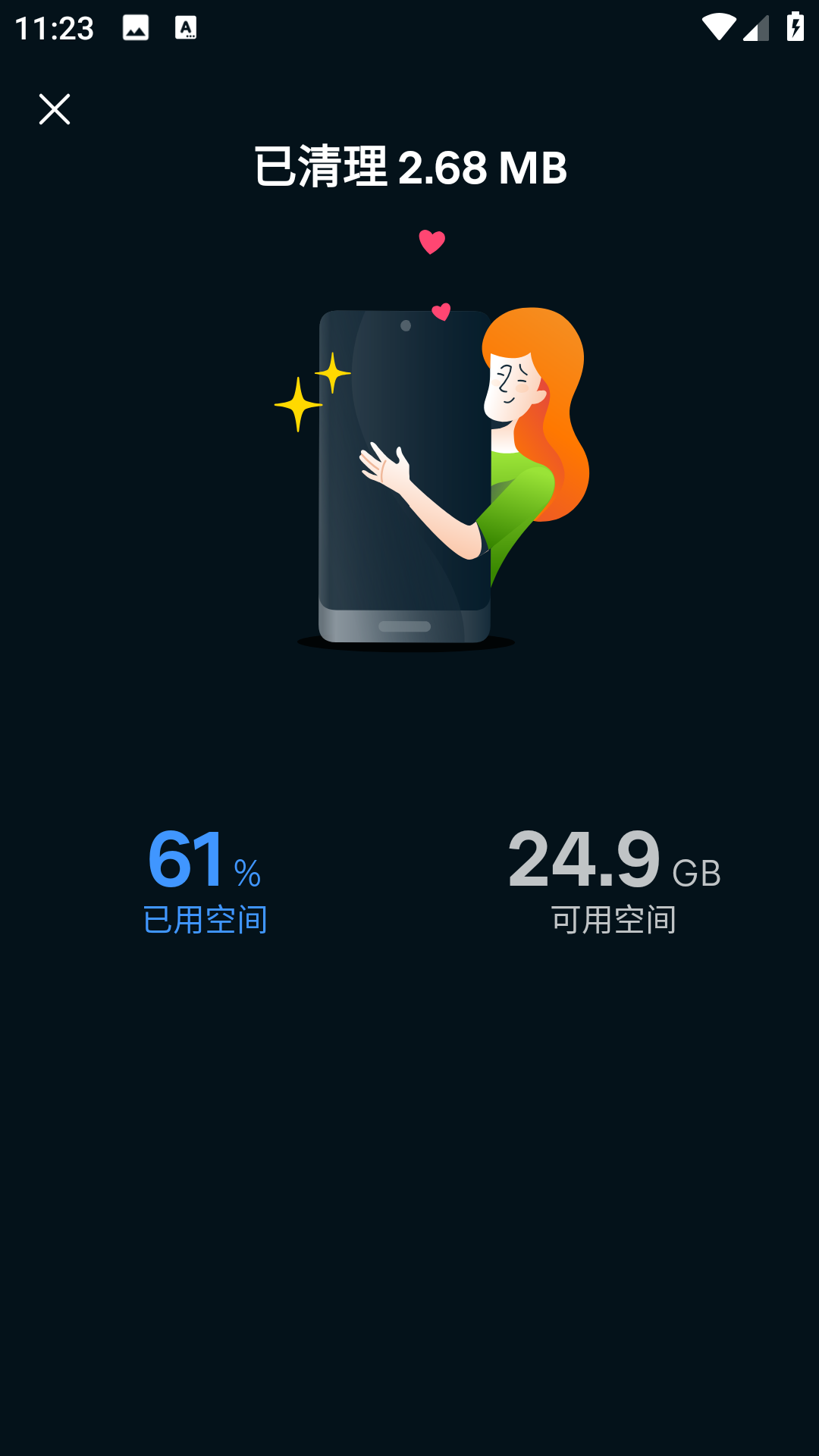Close the cleaning results screen
The image size is (819, 1456).
click(55, 108)
